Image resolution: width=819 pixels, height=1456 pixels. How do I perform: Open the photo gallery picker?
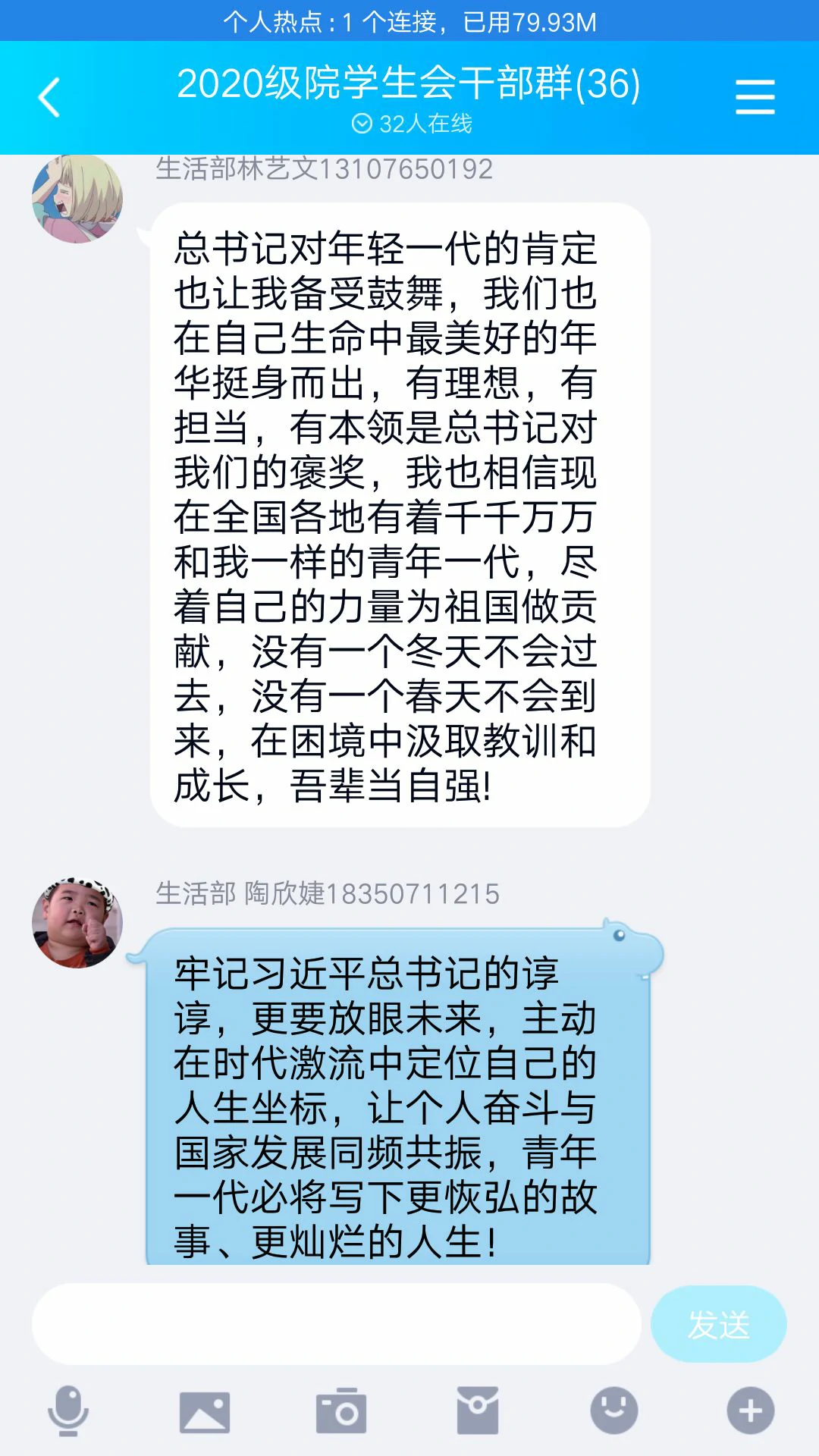204,1412
